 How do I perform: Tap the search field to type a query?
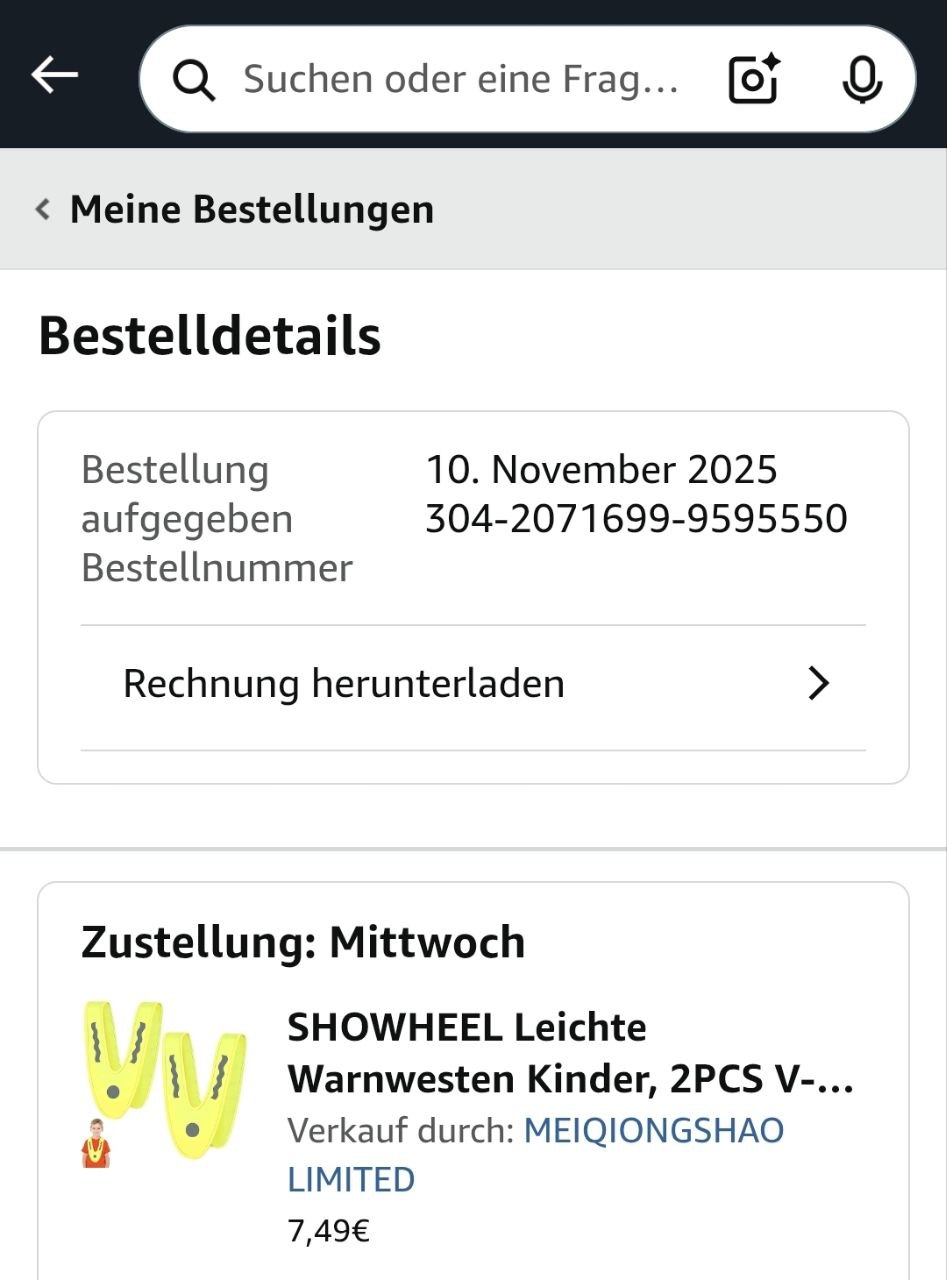(x=460, y=79)
